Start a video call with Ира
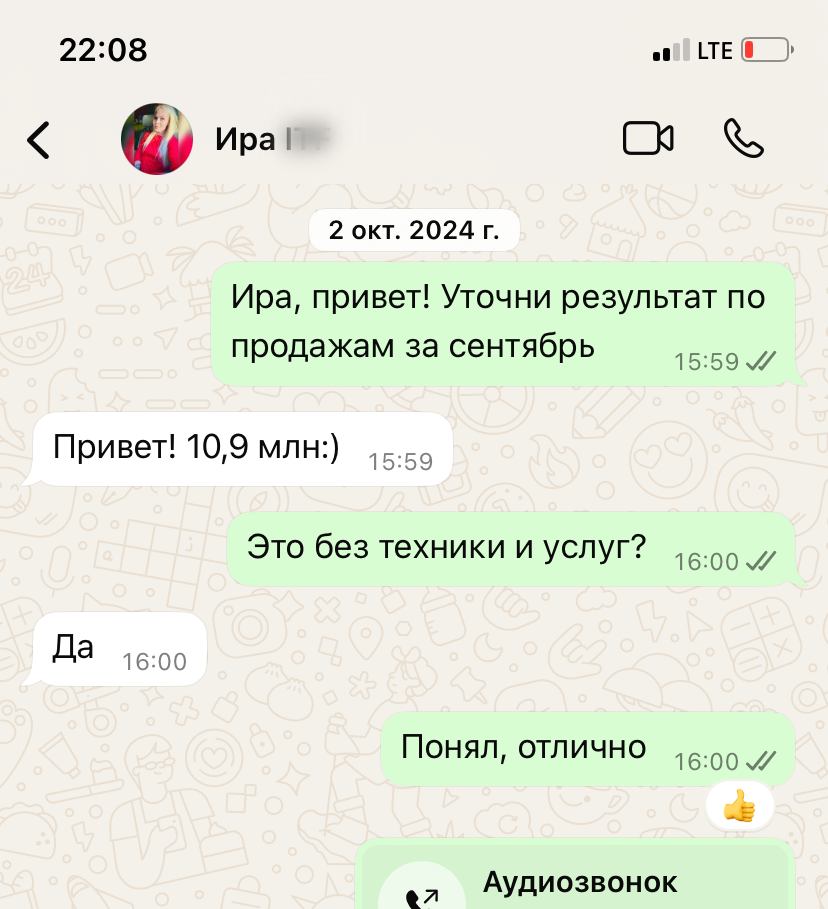828x909 pixels. coord(648,139)
